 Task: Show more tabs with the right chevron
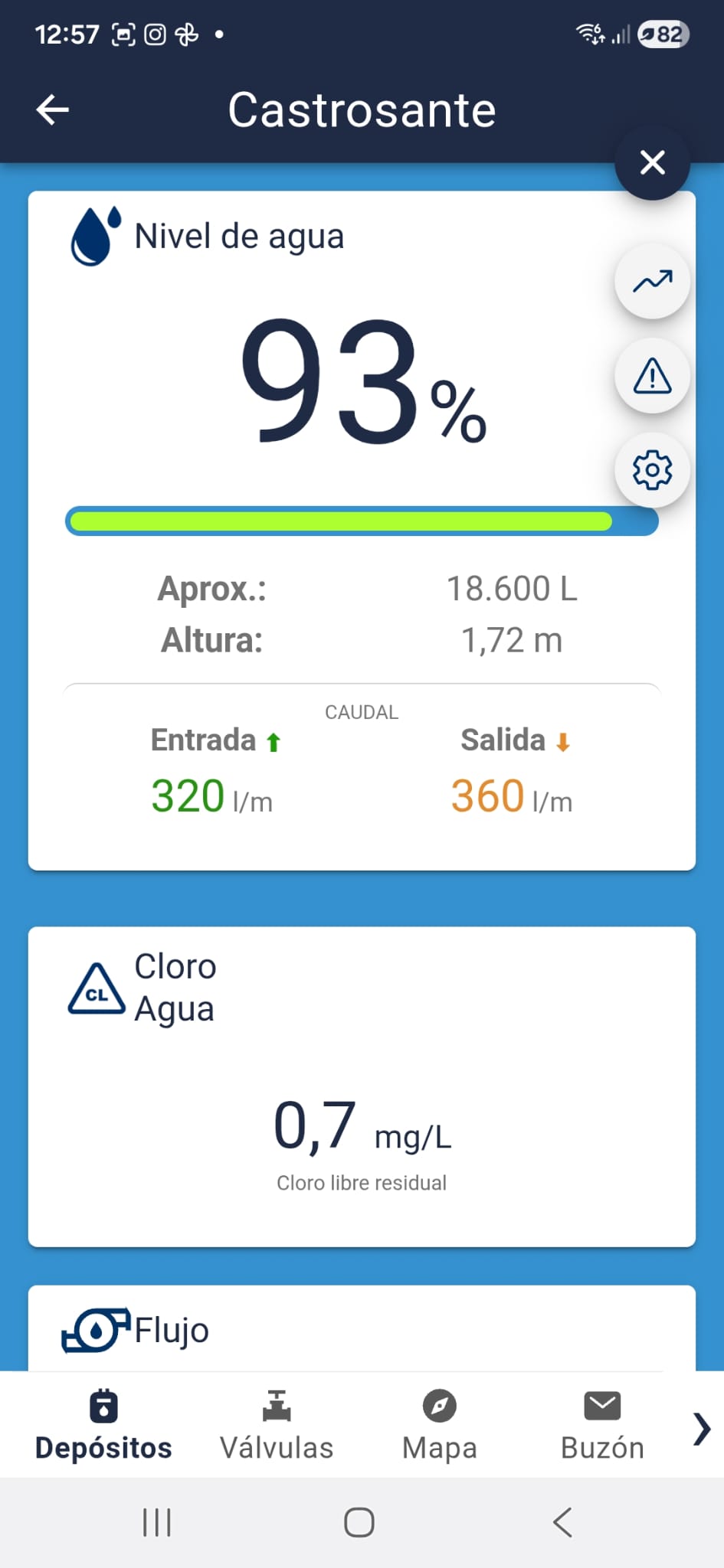[701, 1429]
